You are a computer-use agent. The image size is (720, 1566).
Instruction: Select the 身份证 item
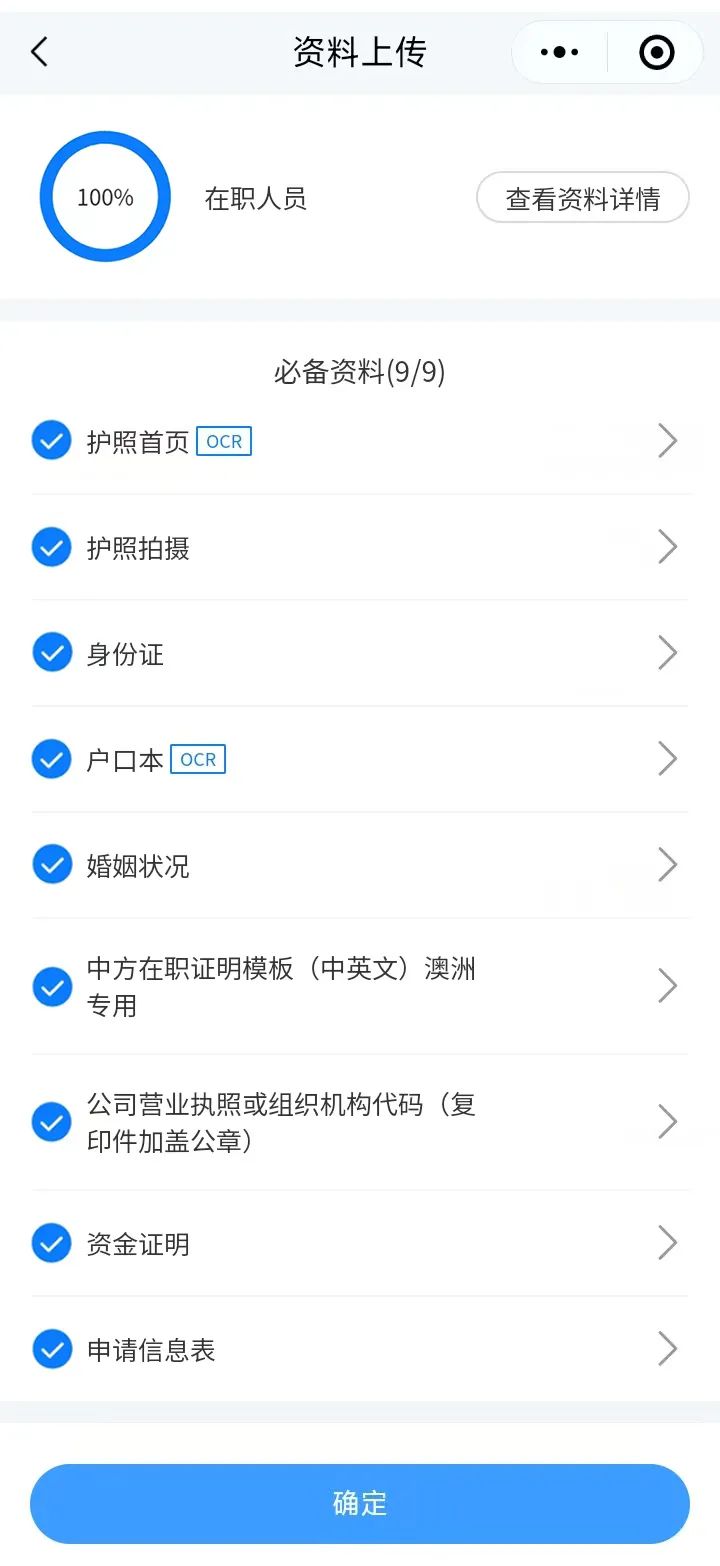pyautogui.click(x=360, y=653)
